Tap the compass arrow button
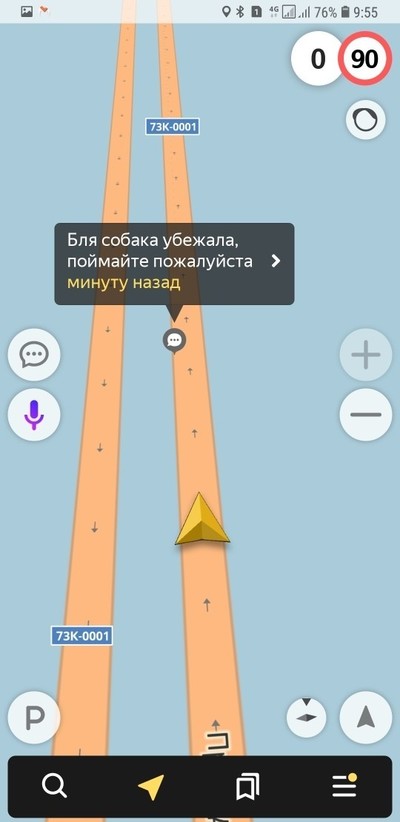The image size is (400, 822). 366,718
